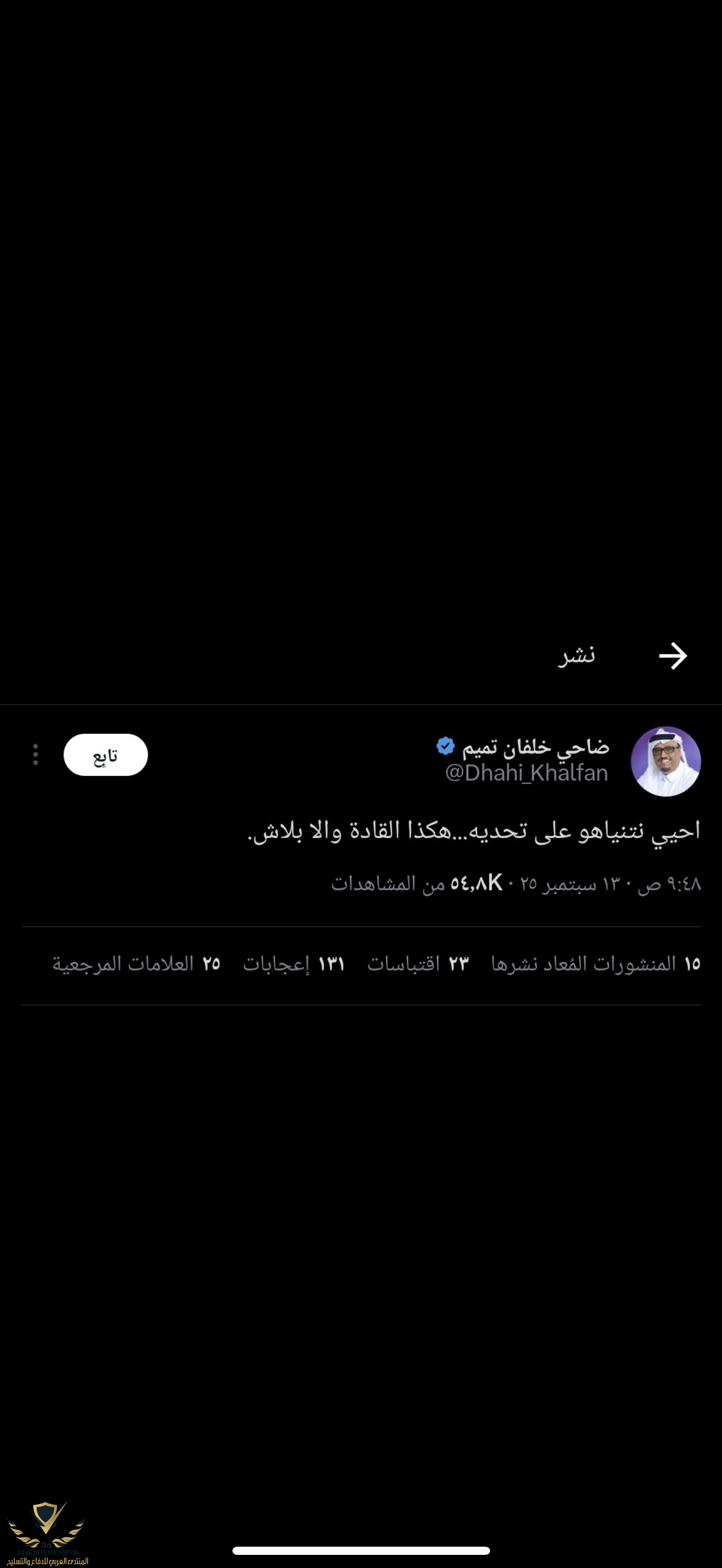Open the profile picture of ضاحي خلفان تميم

[x=665, y=761]
